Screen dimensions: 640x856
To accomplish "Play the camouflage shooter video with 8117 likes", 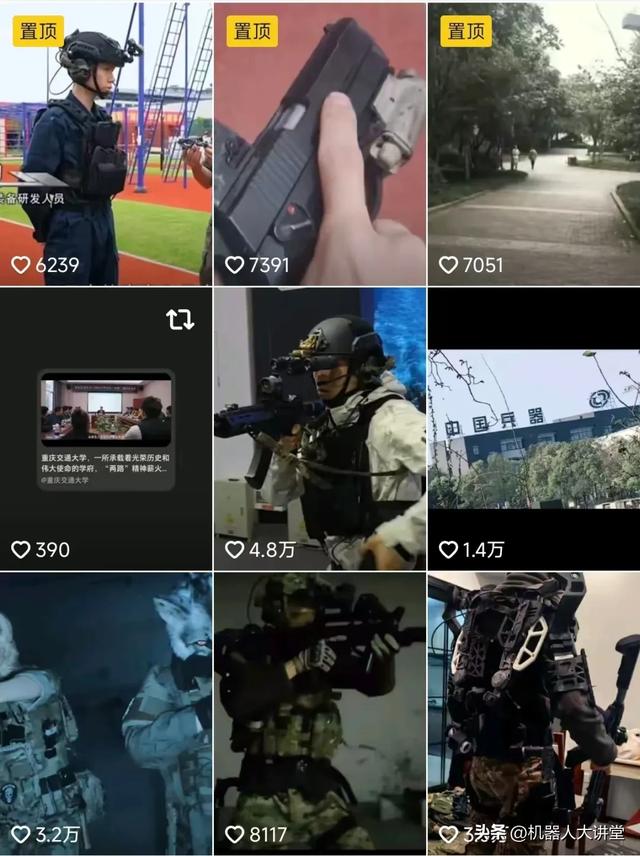I will click(x=320, y=710).
